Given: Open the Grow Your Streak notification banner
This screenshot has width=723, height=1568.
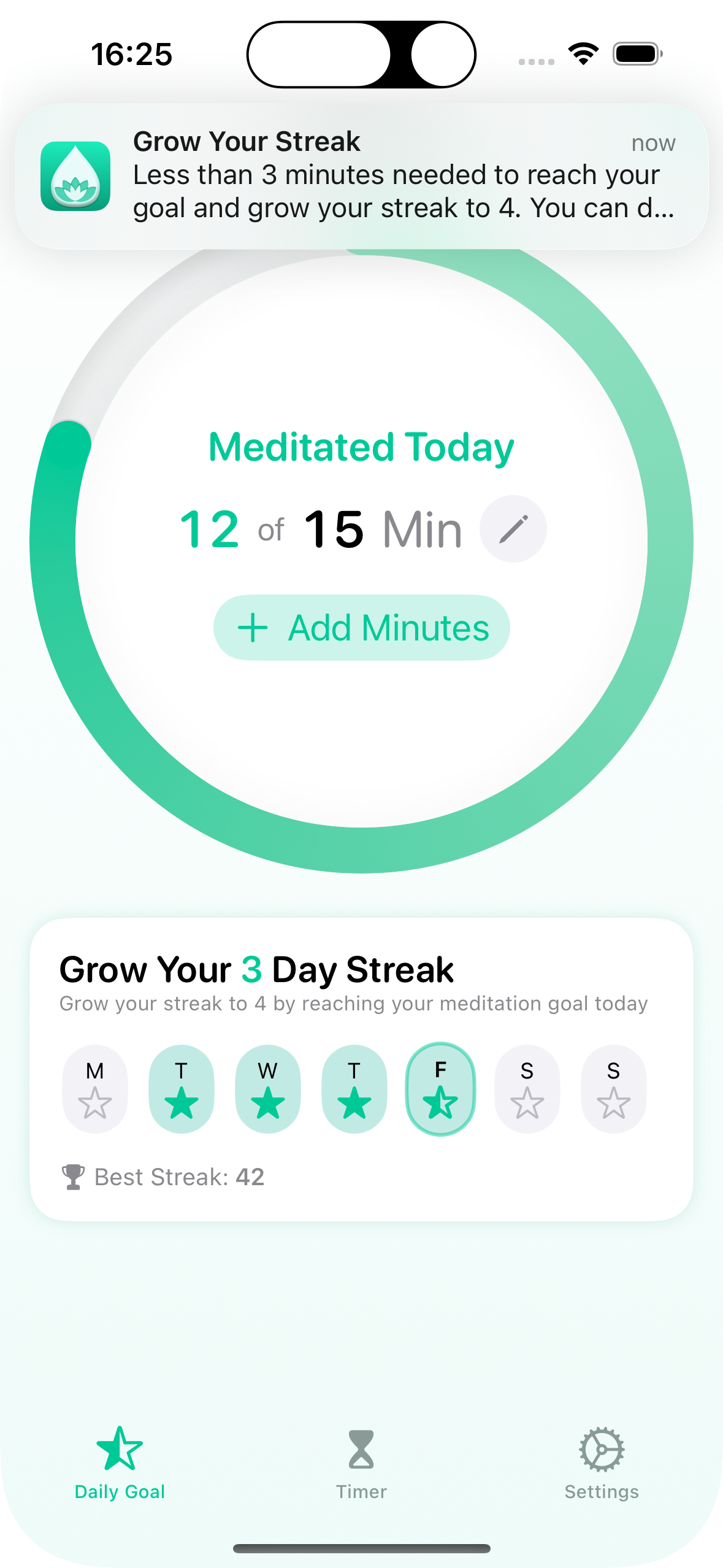Looking at the screenshot, I should tap(362, 175).
